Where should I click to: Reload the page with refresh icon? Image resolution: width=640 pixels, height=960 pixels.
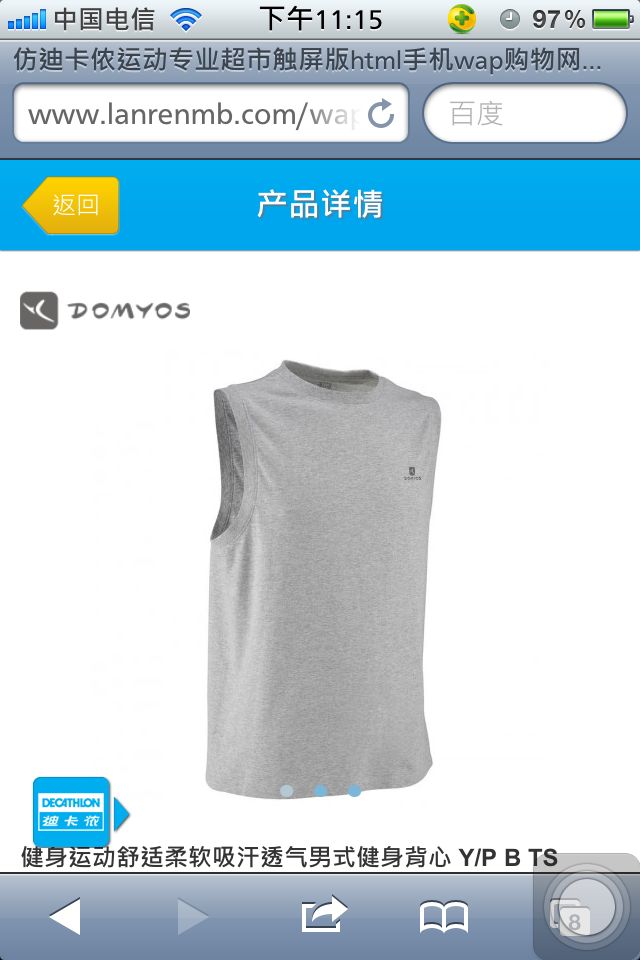tap(381, 114)
